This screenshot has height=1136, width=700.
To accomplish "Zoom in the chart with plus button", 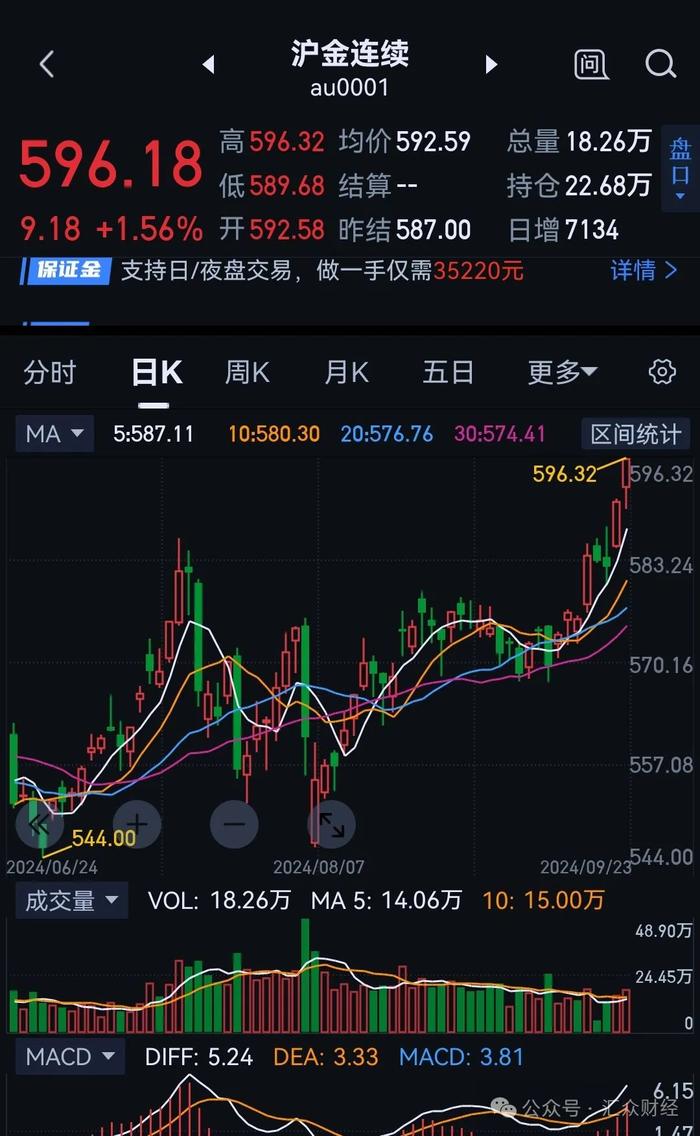I will point(136,824).
